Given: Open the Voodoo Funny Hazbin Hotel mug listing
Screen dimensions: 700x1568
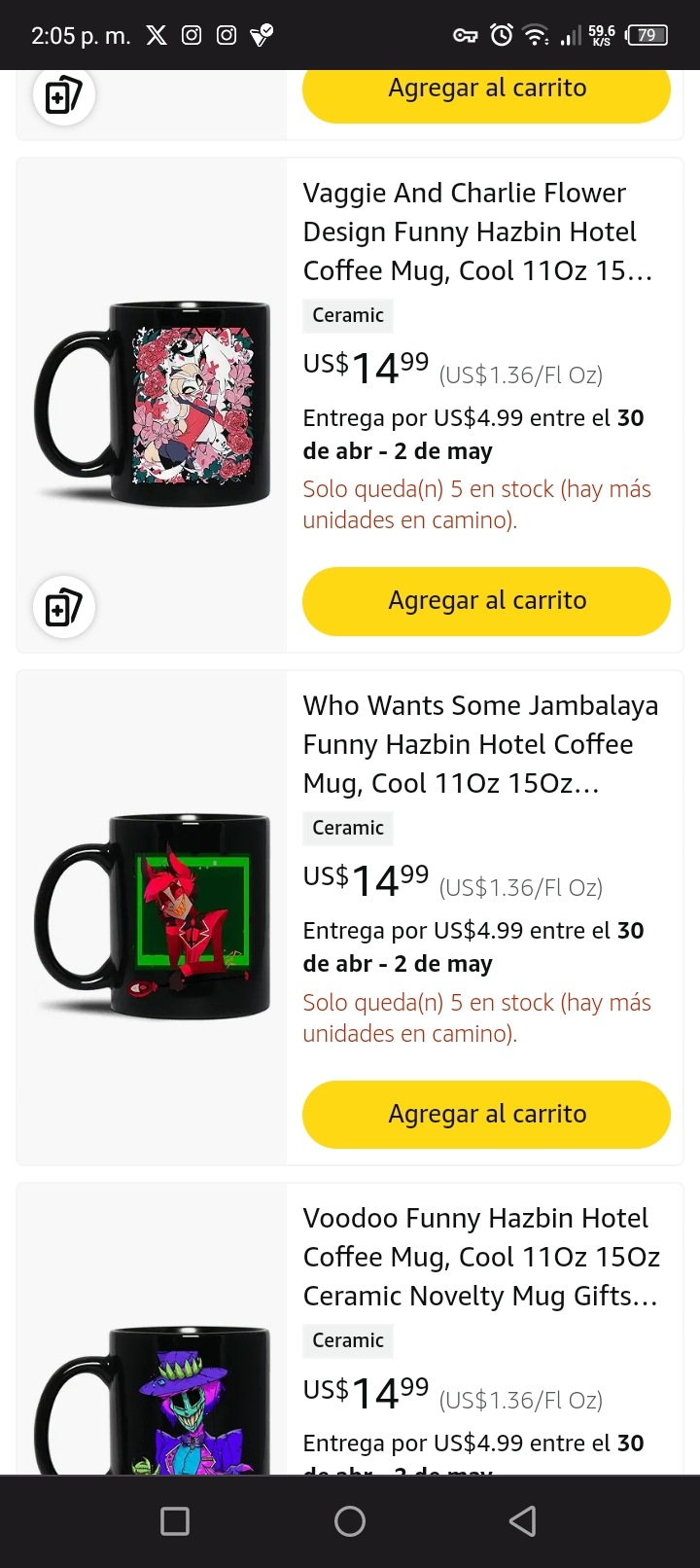Looking at the screenshot, I should click(x=480, y=1257).
